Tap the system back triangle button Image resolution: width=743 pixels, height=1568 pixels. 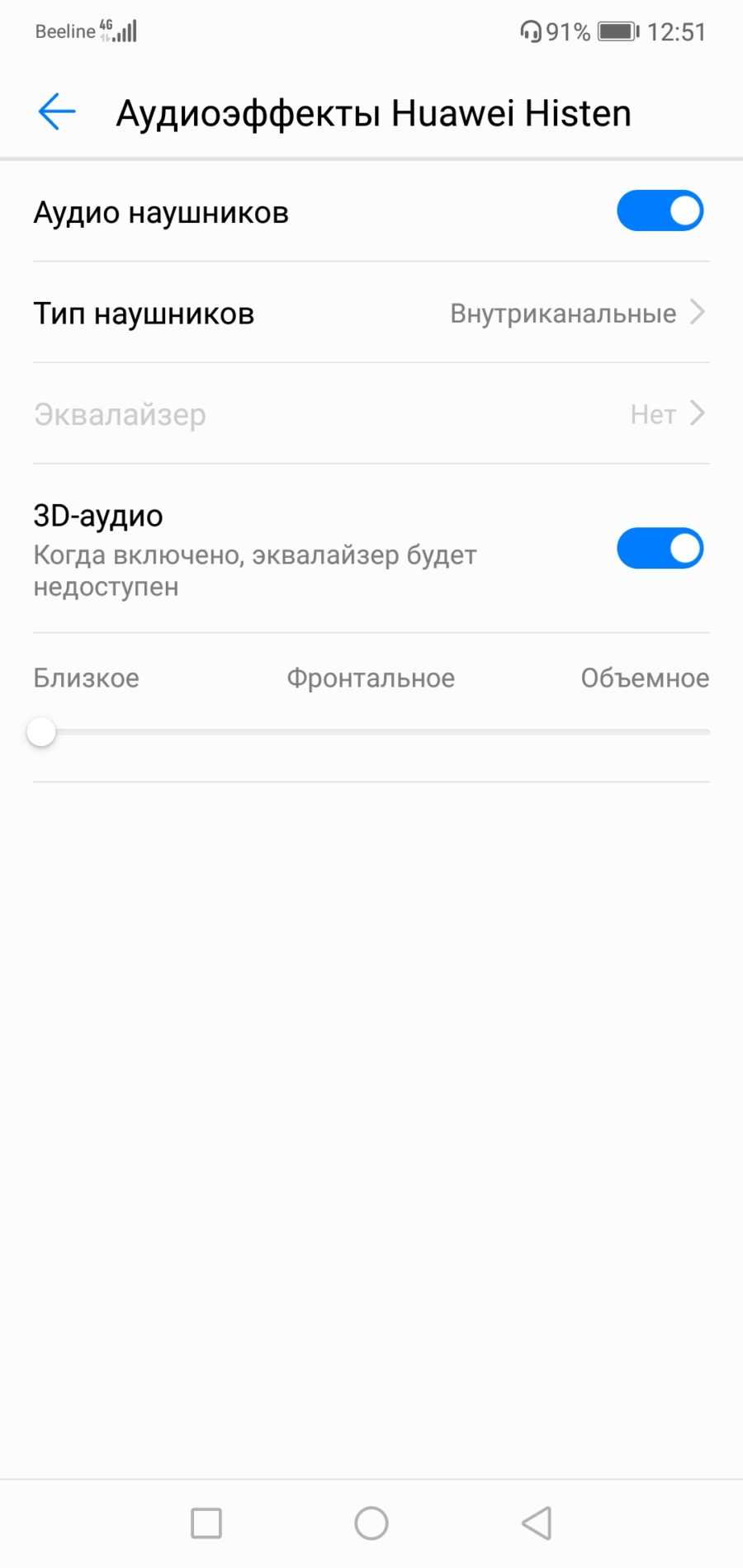click(537, 1523)
